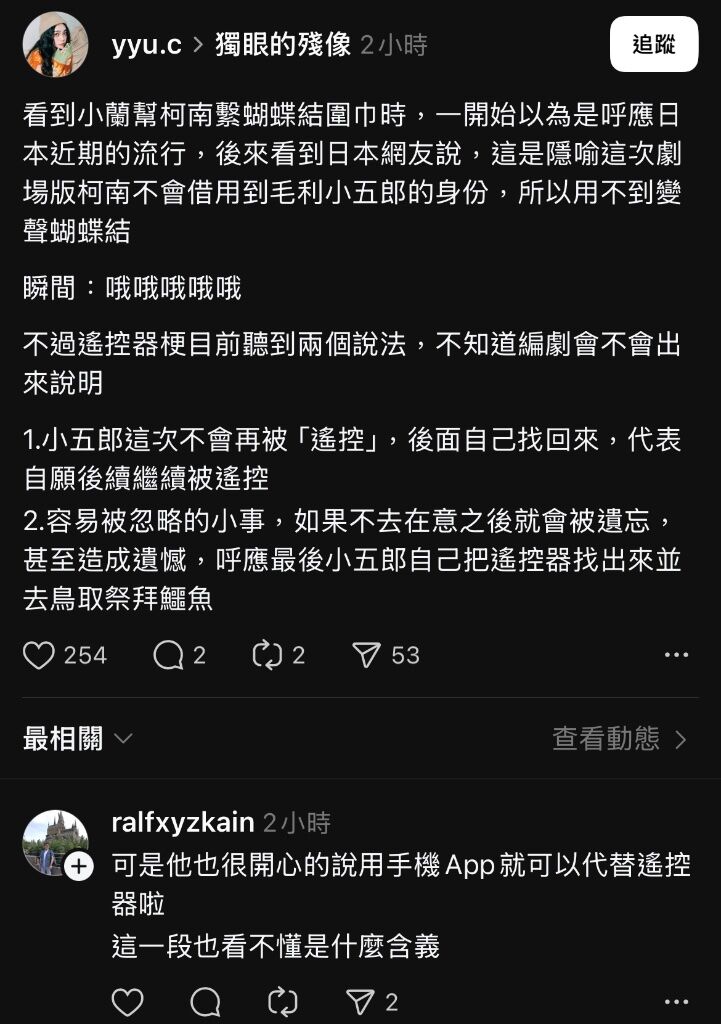The height and width of the screenshot is (1024, 721).
Task: Open ralfxyzkain's profile name
Action: pyautogui.click(x=183, y=823)
